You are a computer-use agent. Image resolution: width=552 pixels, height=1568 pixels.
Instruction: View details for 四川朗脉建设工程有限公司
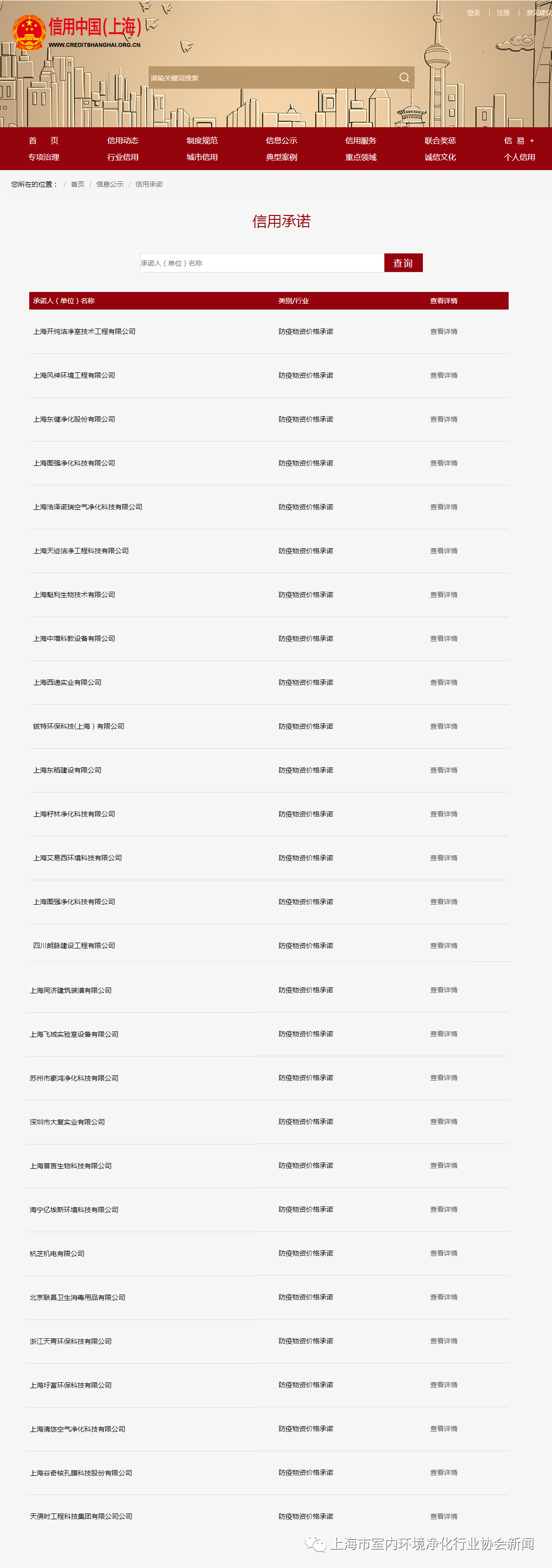tap(444, 945)
